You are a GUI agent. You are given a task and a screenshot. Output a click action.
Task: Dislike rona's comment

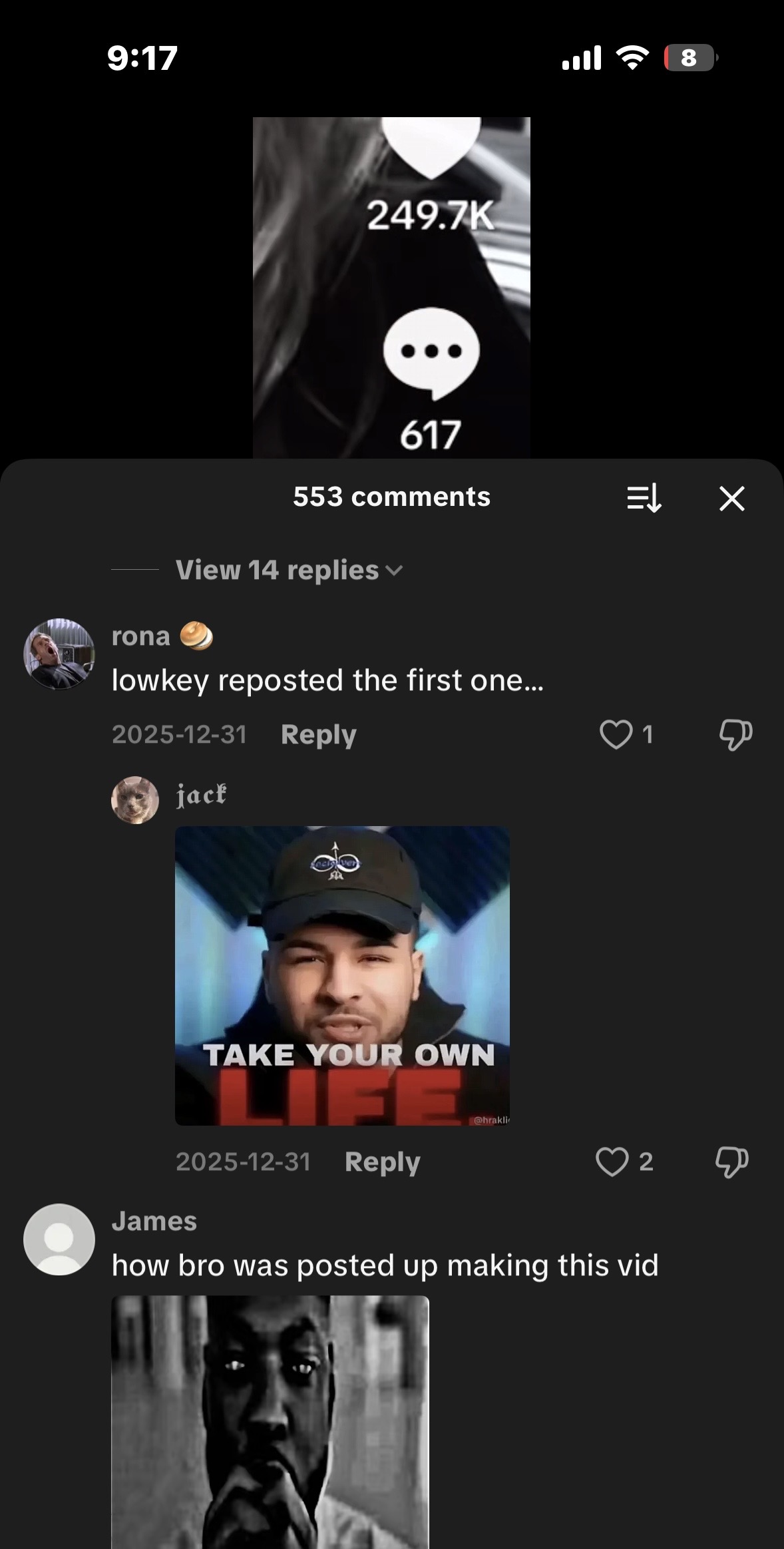(x=735, y=734)
